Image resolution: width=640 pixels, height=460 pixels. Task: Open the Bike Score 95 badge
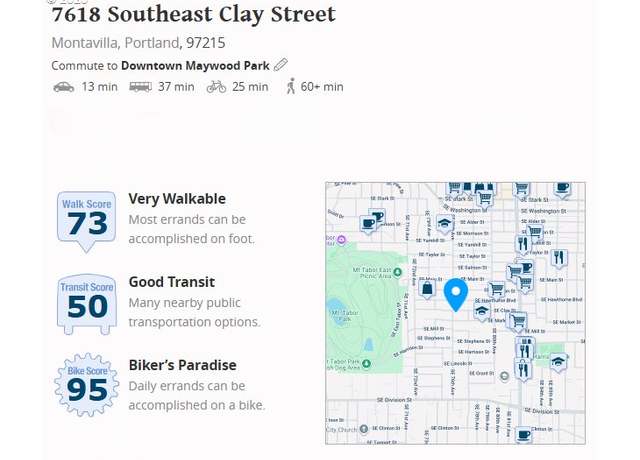pos(87,385)
